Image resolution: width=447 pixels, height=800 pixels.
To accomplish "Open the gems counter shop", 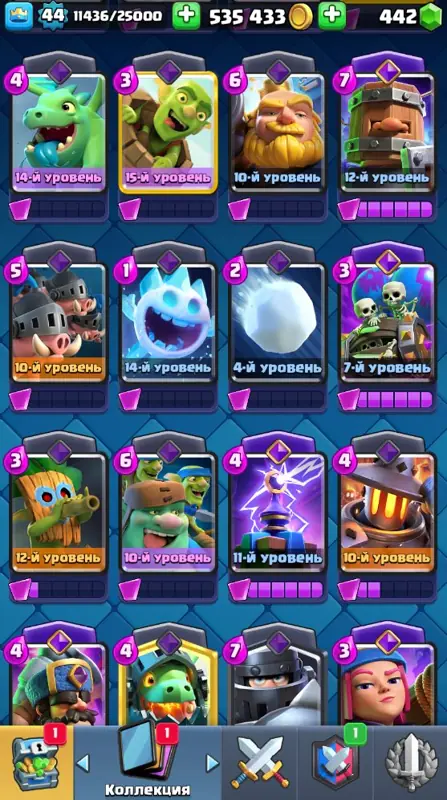I will point(410,16).
